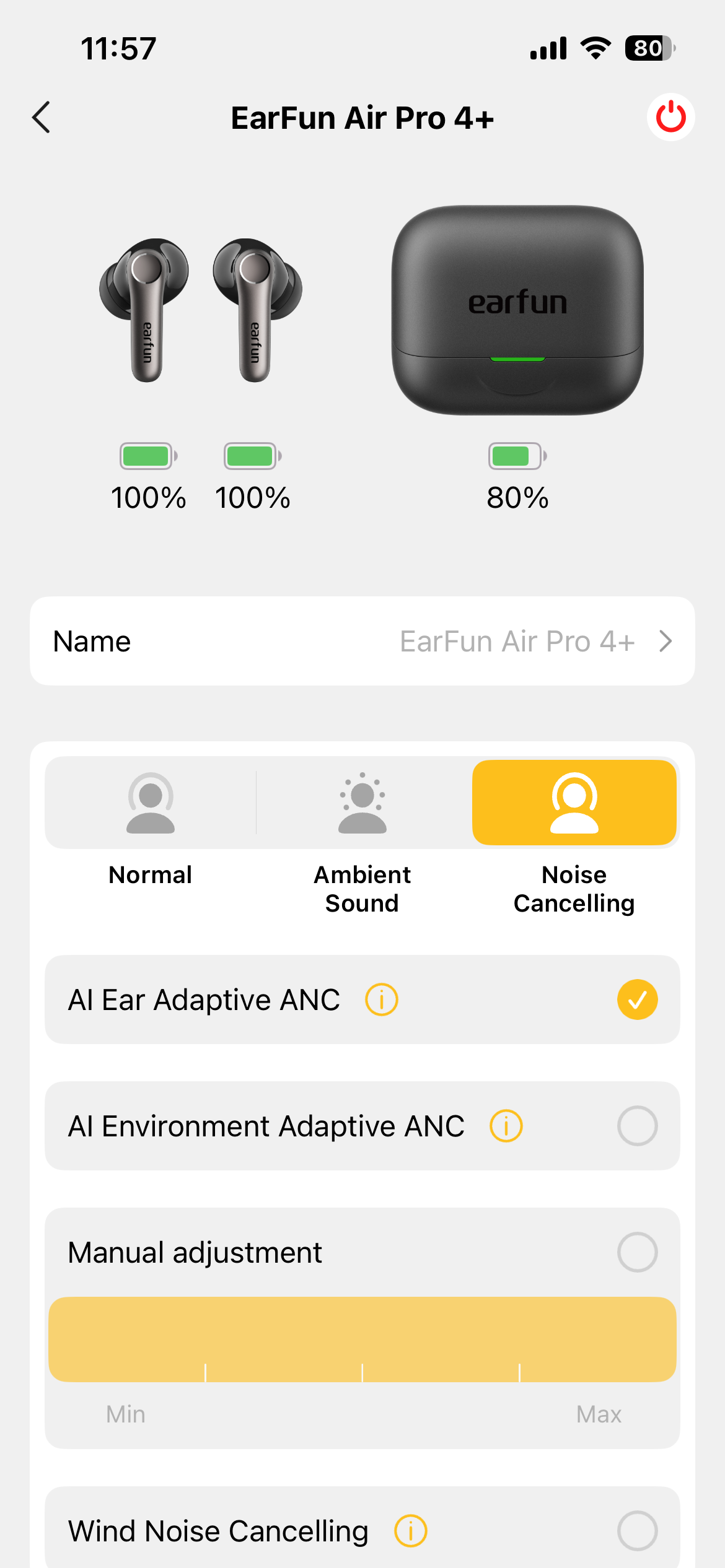This screenshot has width=725, height=1568.
Task: Tap the manual noise cancelling level slider
Action: coord(362,1339)
